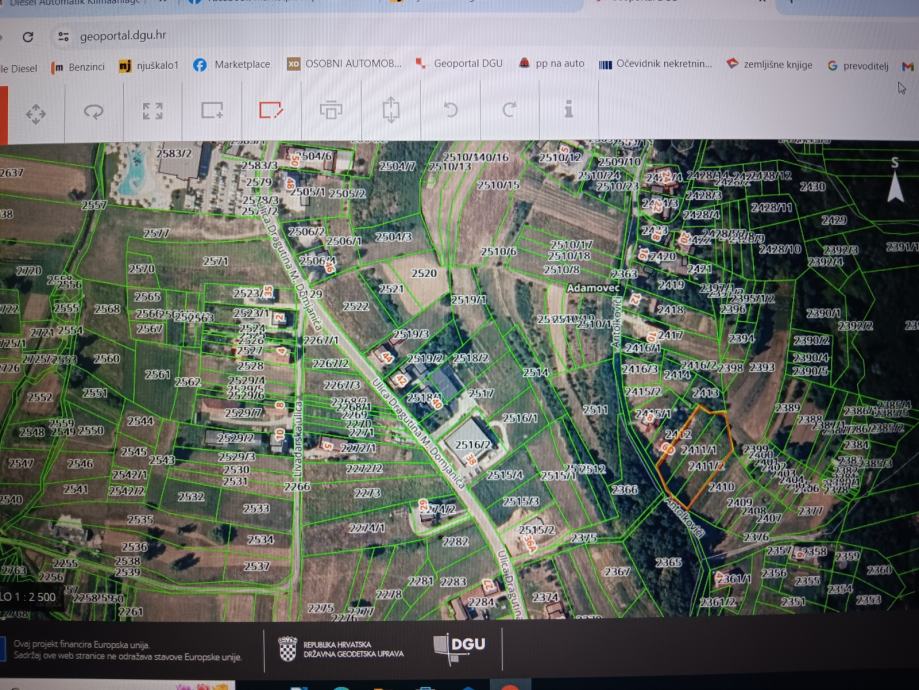919x690 pixels.
Task: Open the OSOBNI AUTOMOB... bookmark
Action: 343,64
